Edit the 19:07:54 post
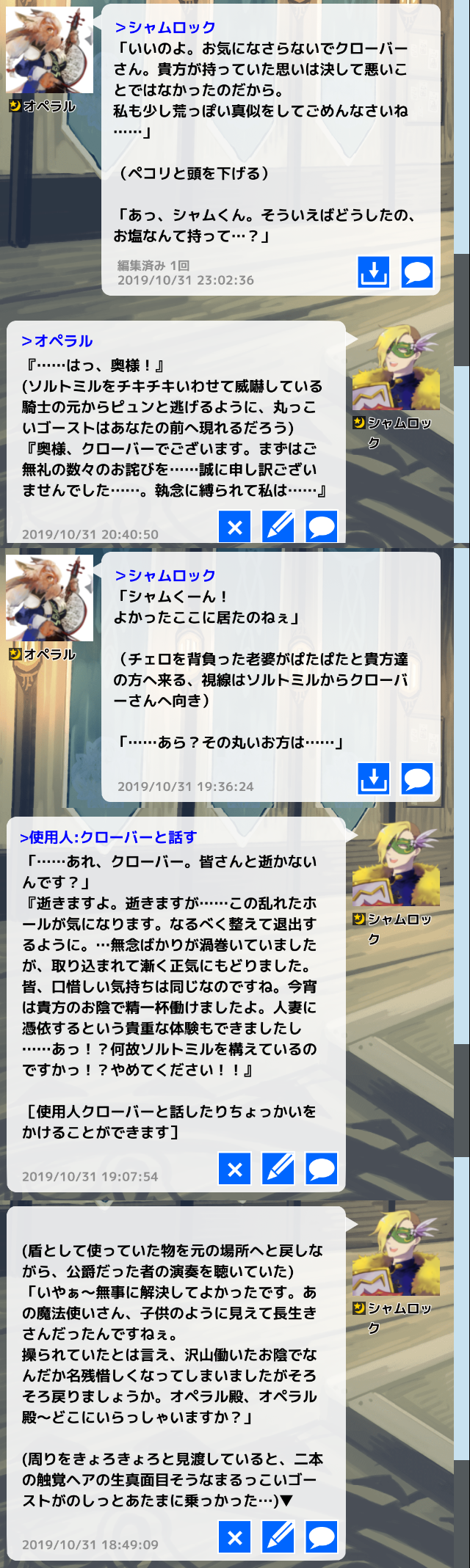This screenshot has height=1568, width=470. [x=278, y=1169]
